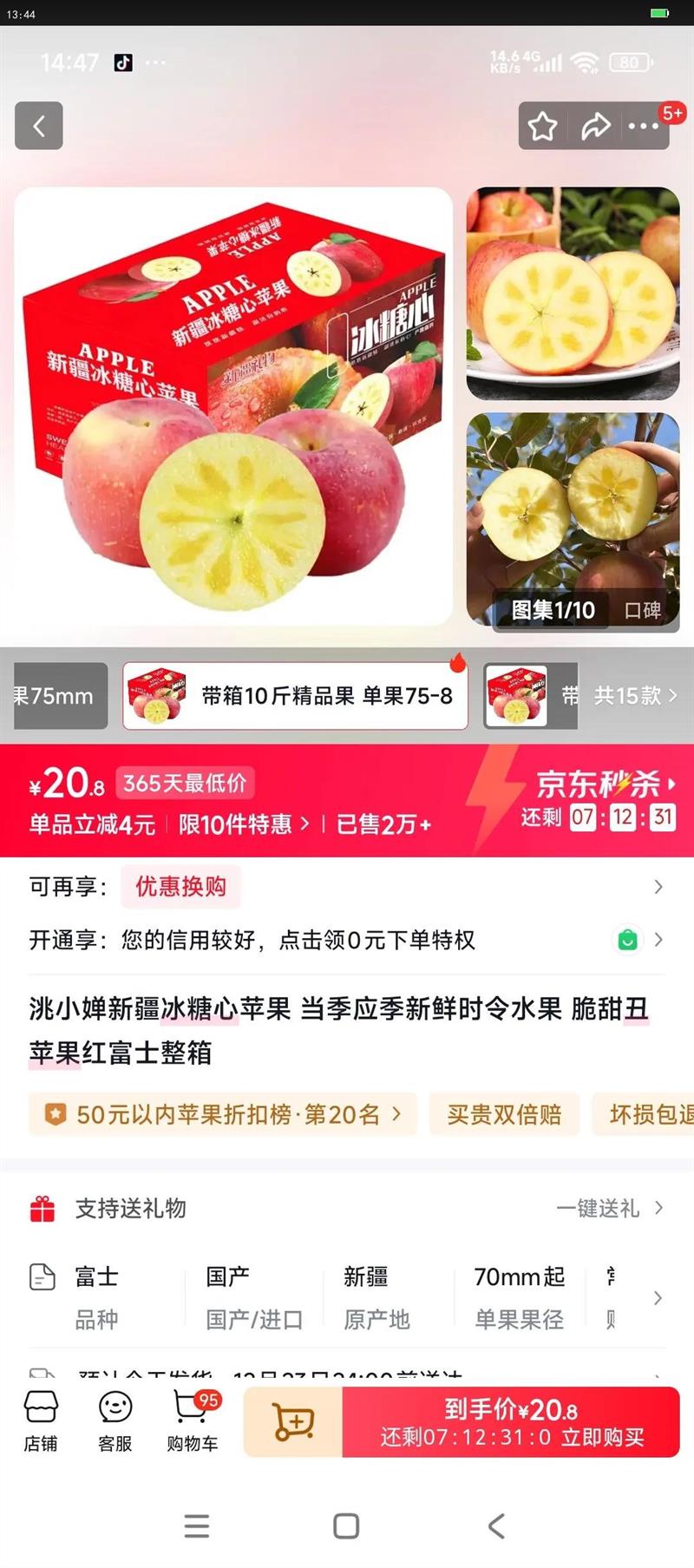Expand the 可再享 benefits row chevron

pyautogui.click(x=658, y=887)
